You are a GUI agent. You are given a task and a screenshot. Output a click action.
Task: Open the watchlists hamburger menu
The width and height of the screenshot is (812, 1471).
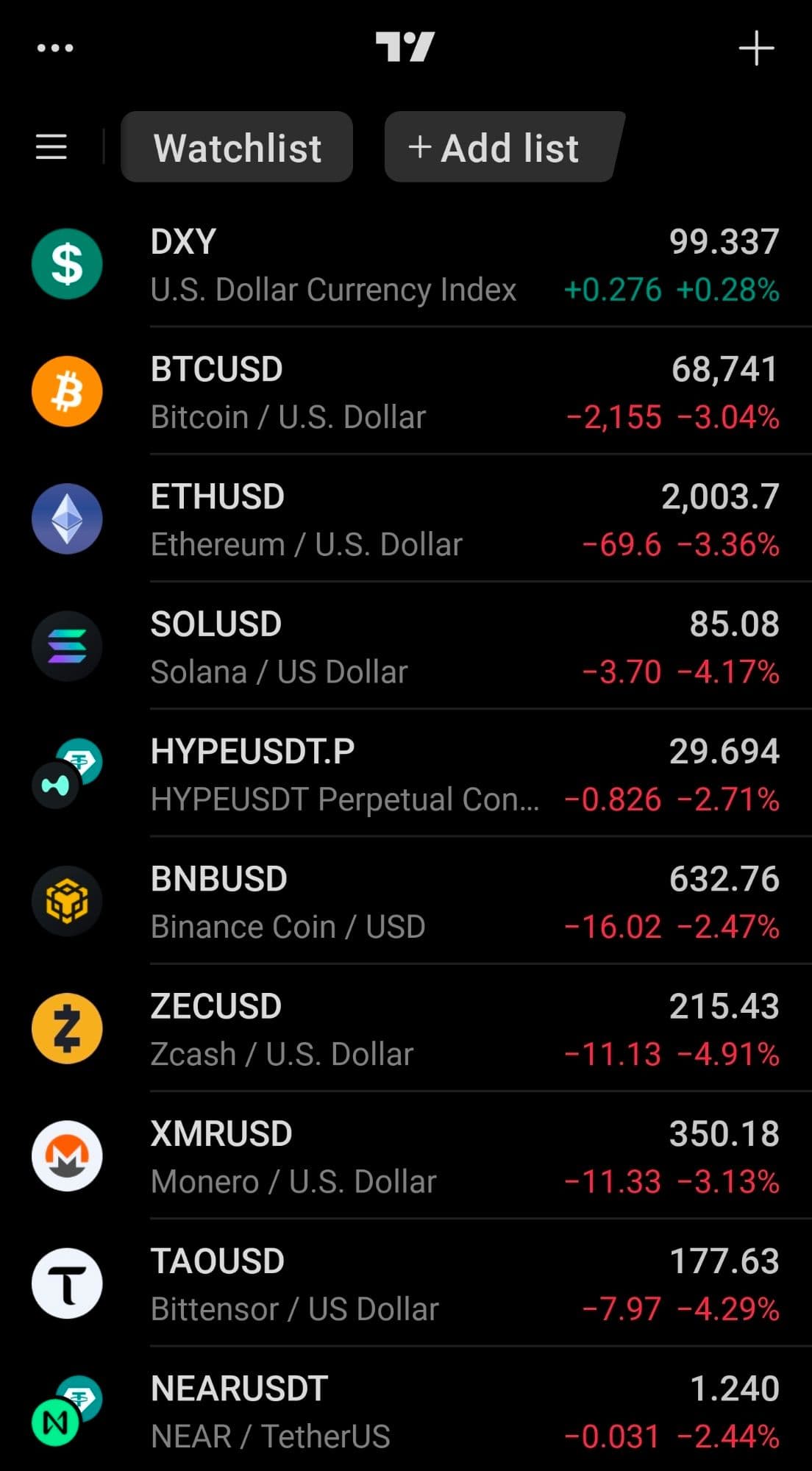[51, 147]
